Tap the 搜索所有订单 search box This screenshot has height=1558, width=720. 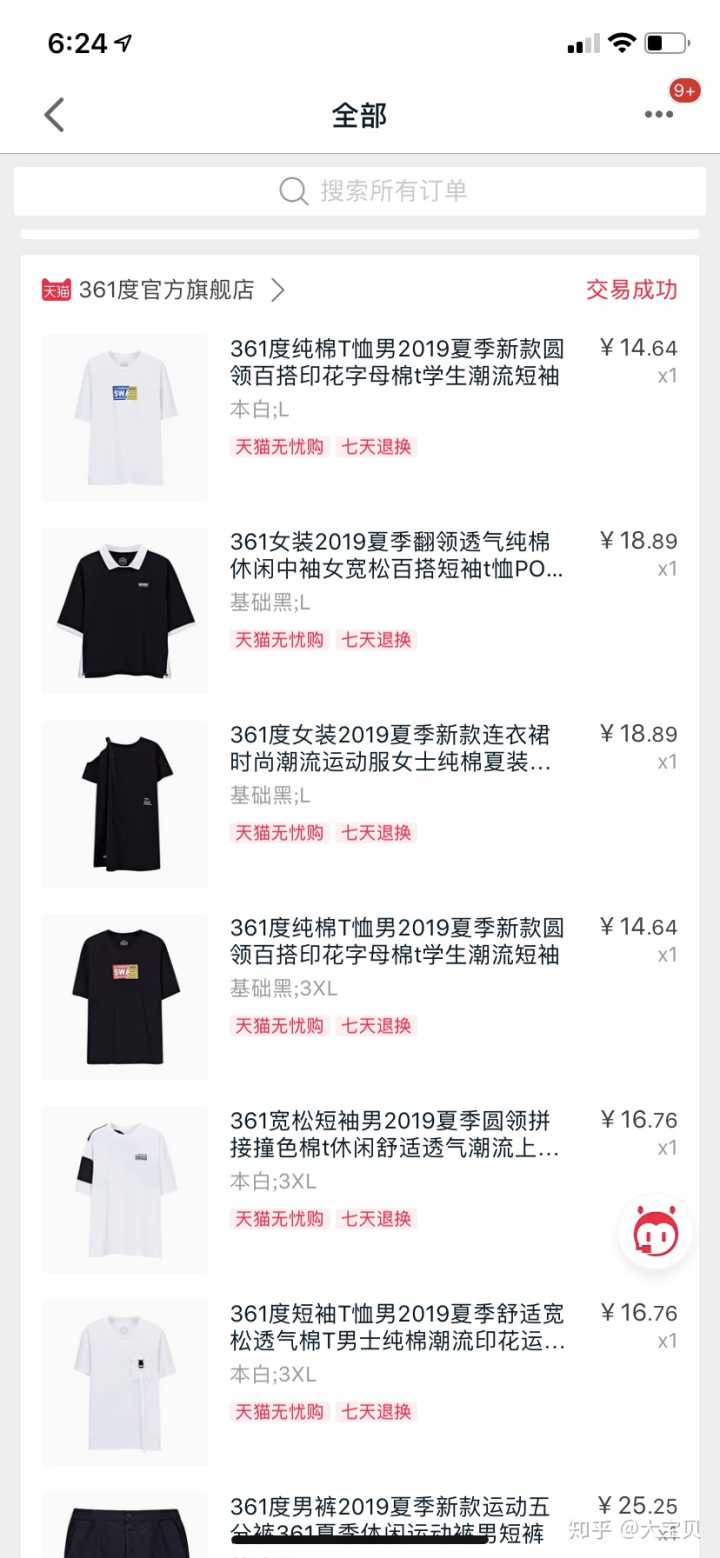pyautogui.click(x=360, y=191)
